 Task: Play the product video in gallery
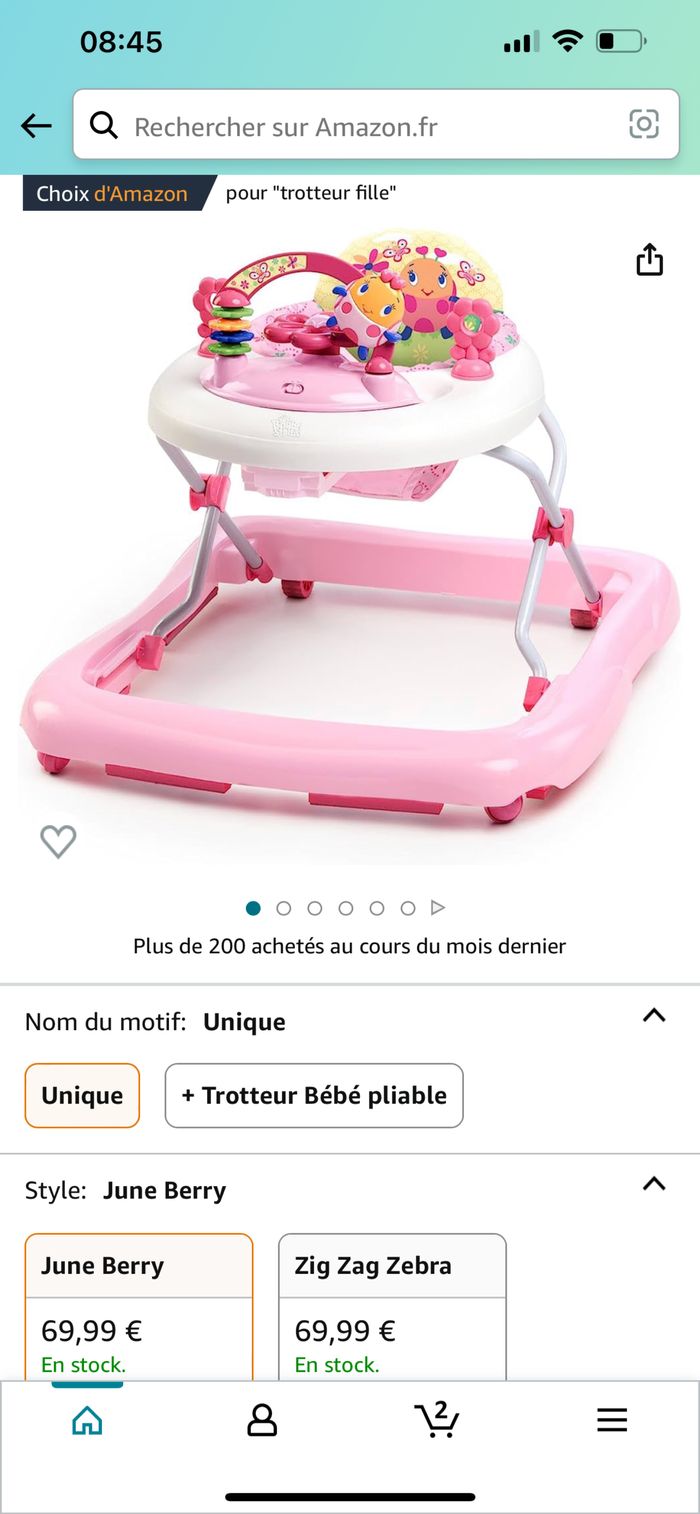click(x=437, y=908)
